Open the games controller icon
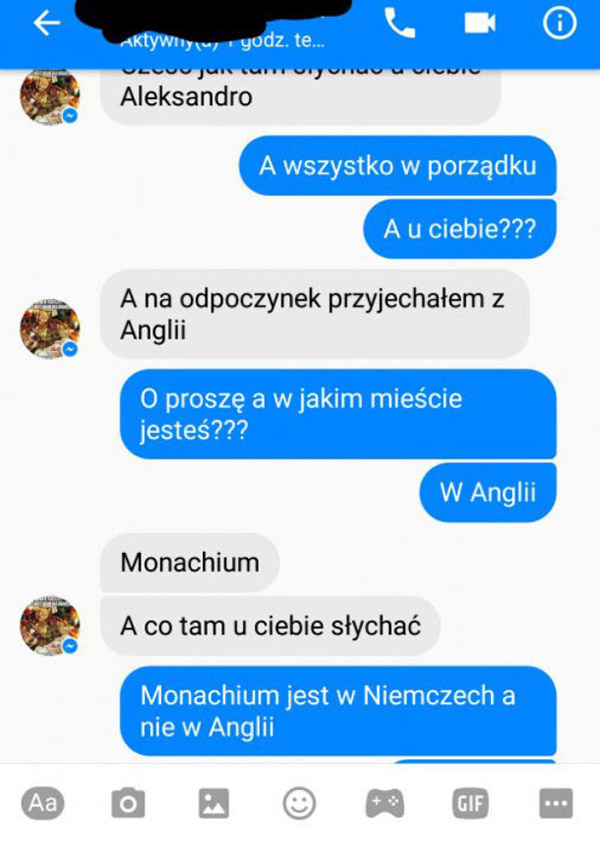The width and height of the screenshot is (600, 843). [x=384, y=802]
